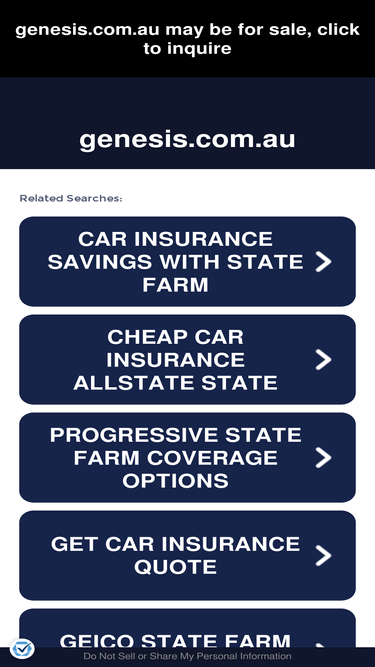Open Progressive State Farm Coverage Options
The height and width of the screenshot is (667, 375).
pos(188,457)
